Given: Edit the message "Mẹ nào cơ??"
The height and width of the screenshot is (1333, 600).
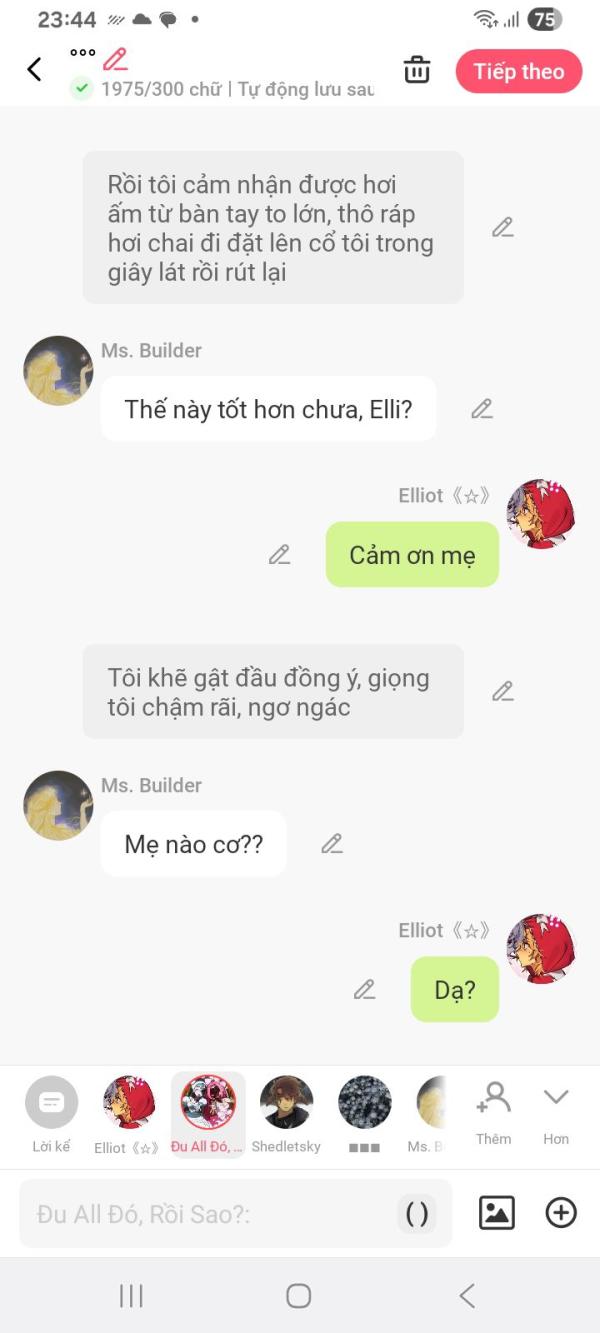Looking at the screenshot, I should 332,843.
